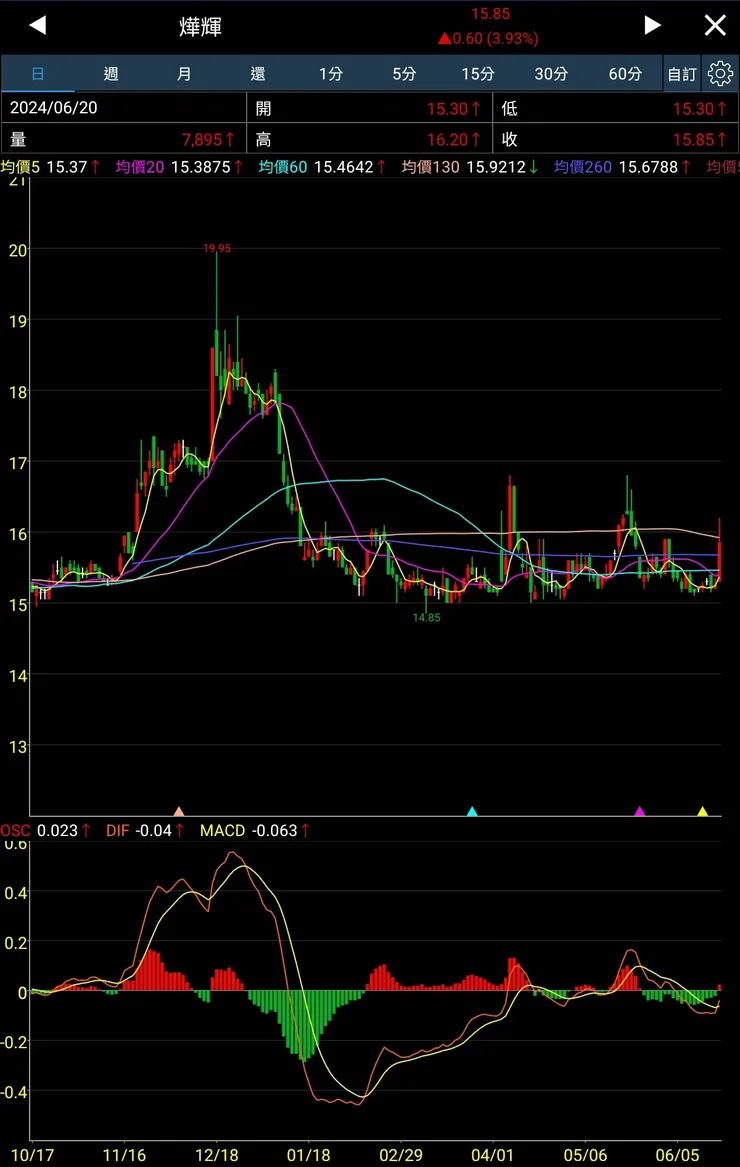
Task: Switch to the 5分 chart tab
Action: (x=404, y=74)
